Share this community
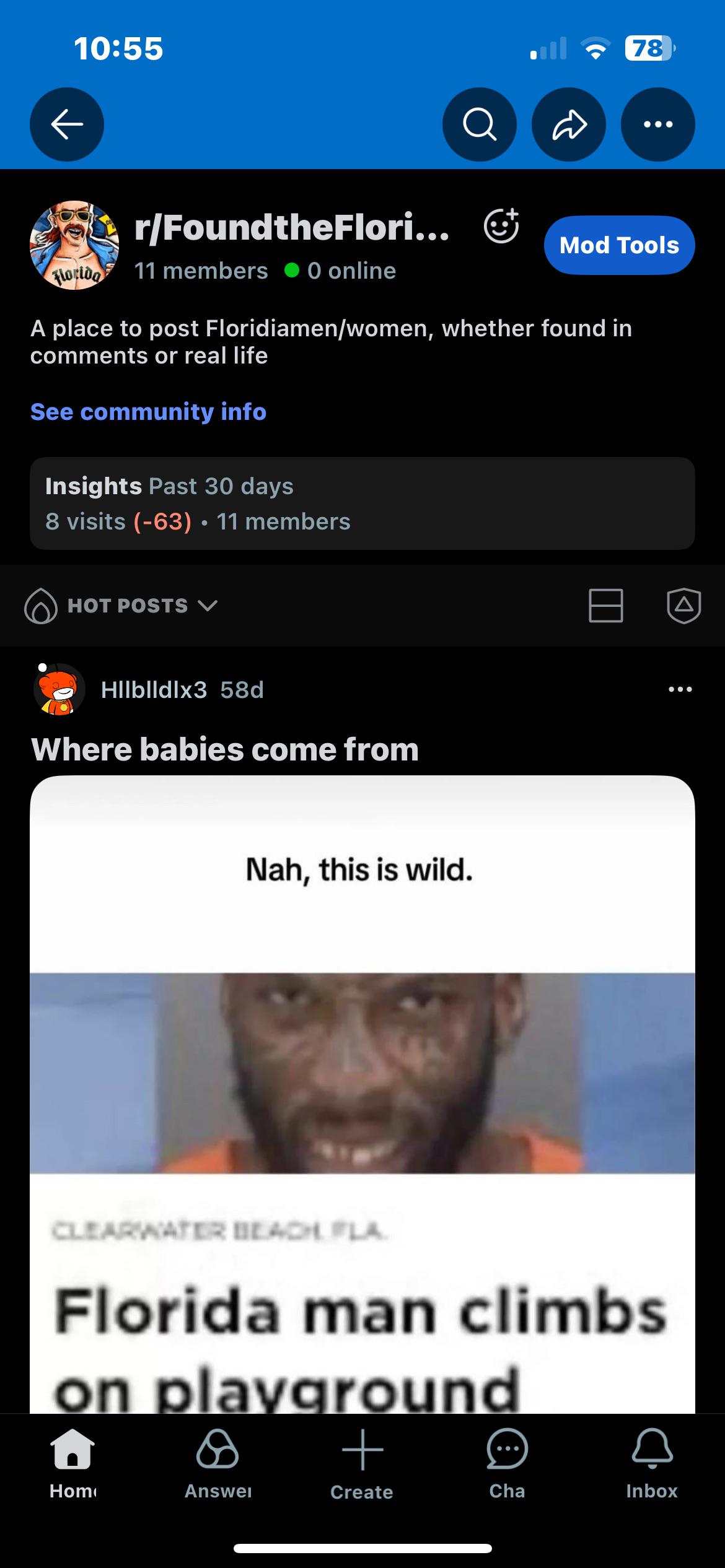Image resolution: width=725 pixels, height=1568 pixels. click(x=569, y=124)
